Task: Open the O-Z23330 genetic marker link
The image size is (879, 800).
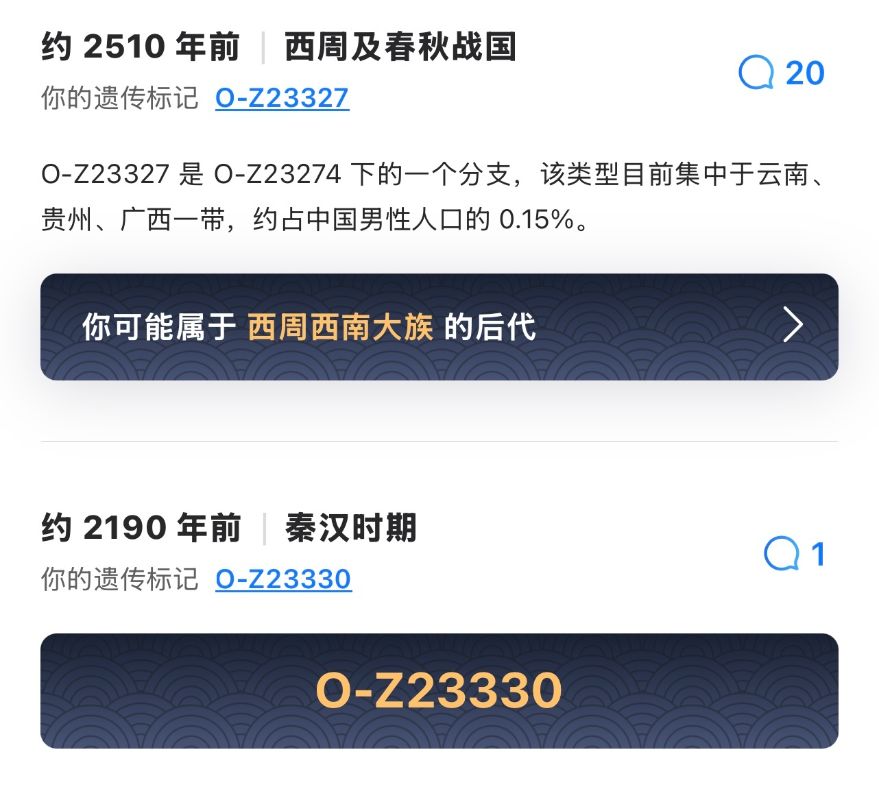Action: (x=283, y=579)
